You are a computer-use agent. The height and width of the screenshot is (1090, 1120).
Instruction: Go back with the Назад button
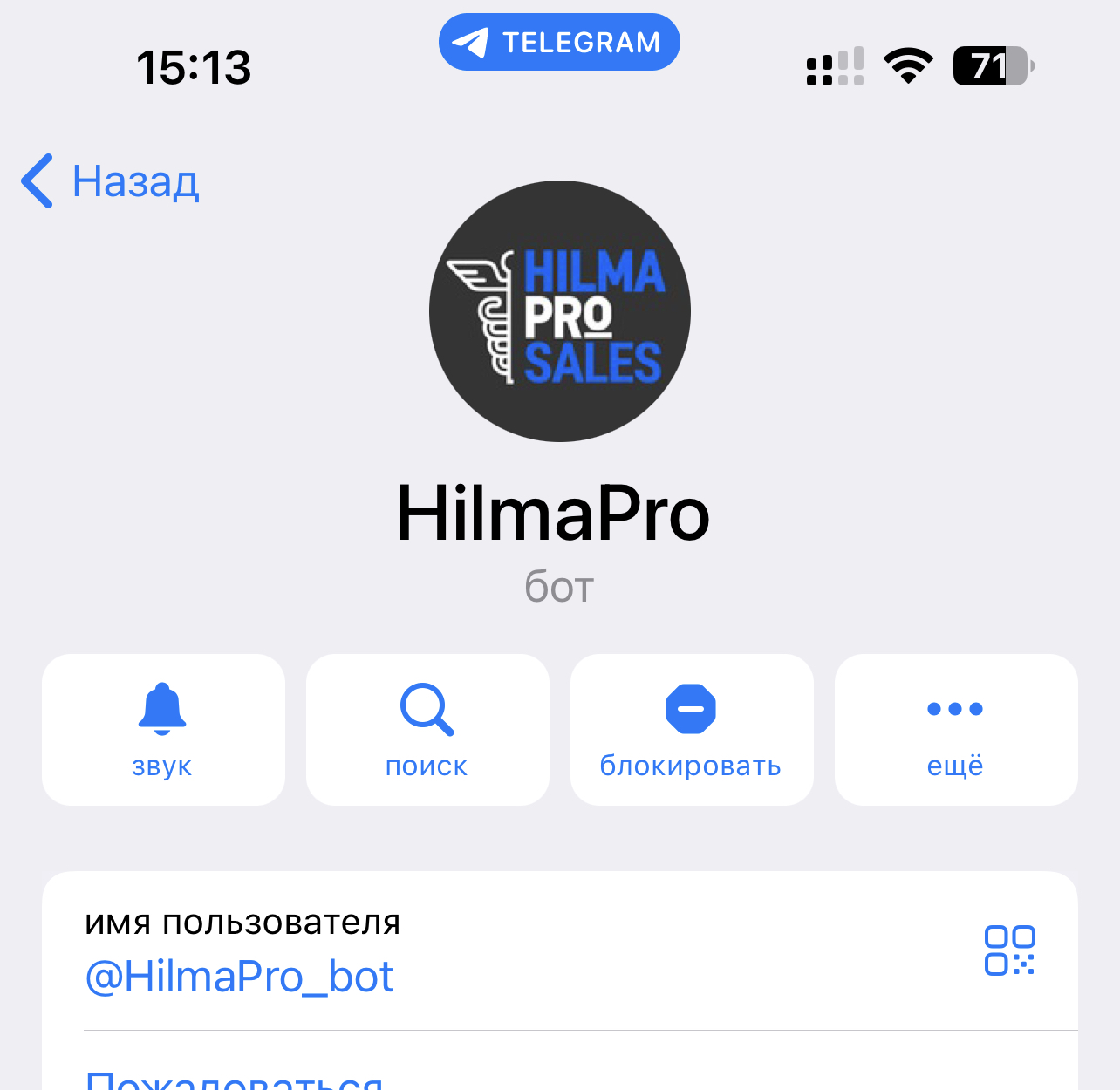pyautogui.click(x=112, y=181)
